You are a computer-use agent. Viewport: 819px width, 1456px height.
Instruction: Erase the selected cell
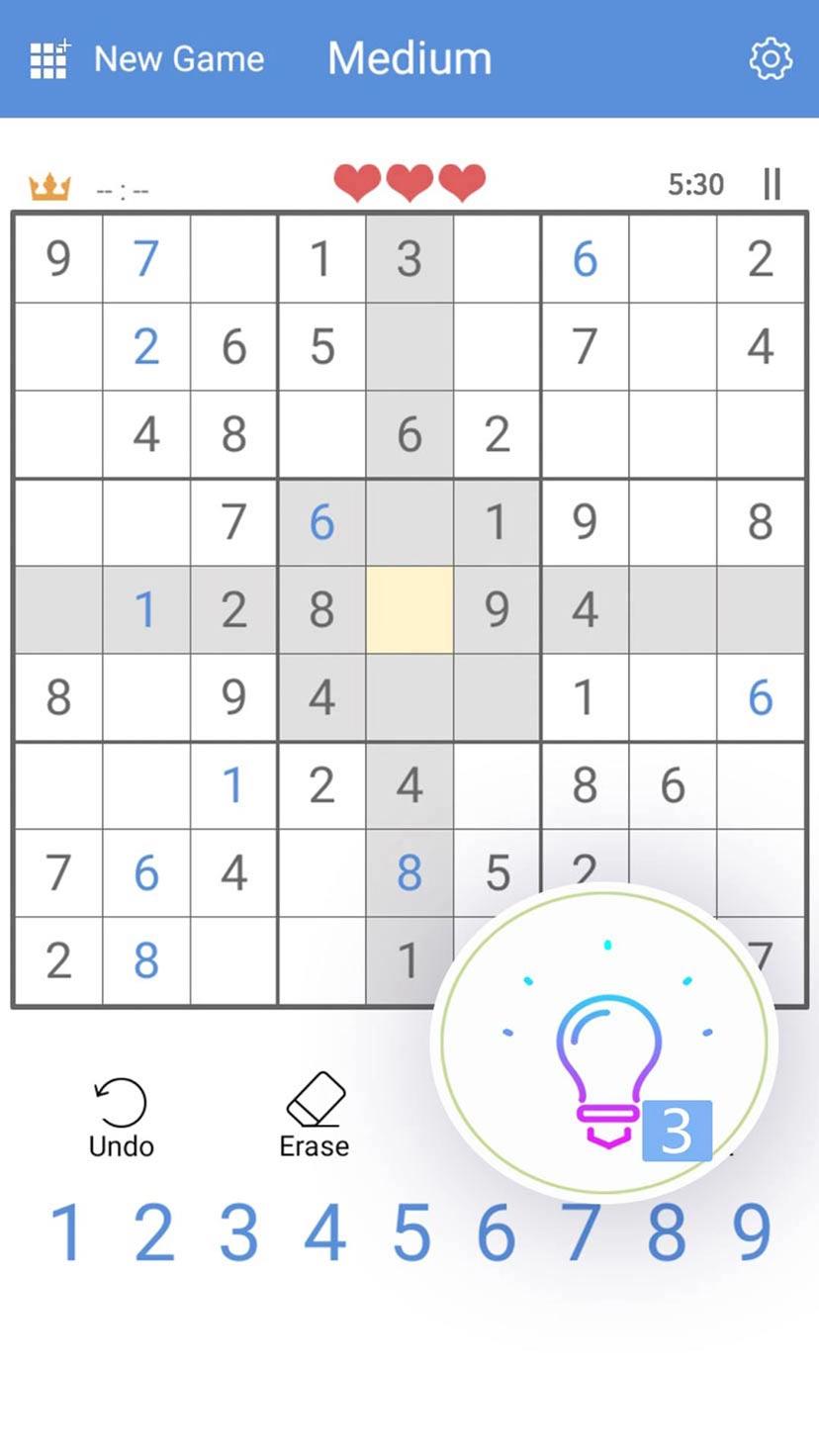click(x=315, y=1115)
